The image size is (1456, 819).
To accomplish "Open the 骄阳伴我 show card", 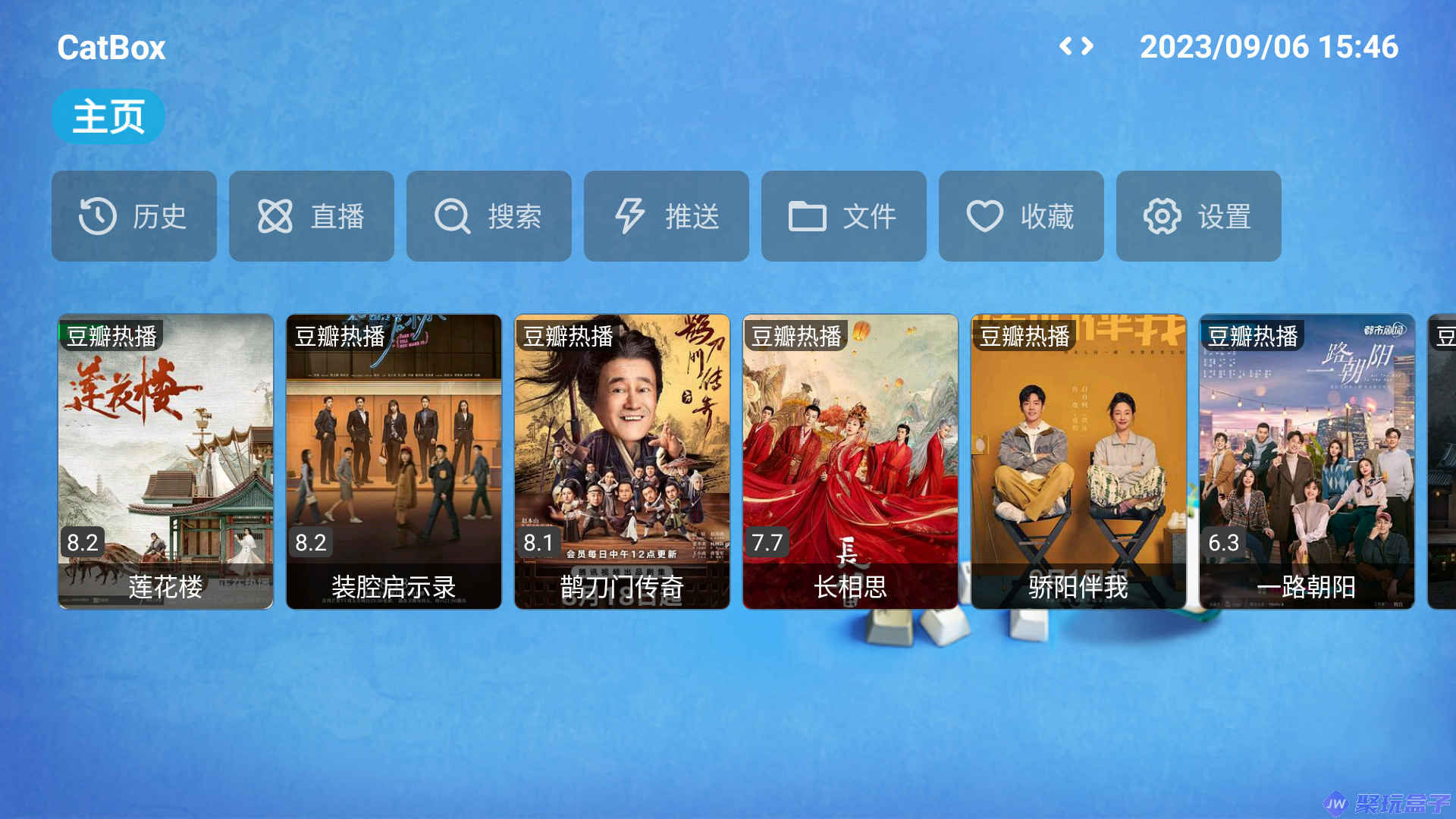I will click(x=1079, y=461).
